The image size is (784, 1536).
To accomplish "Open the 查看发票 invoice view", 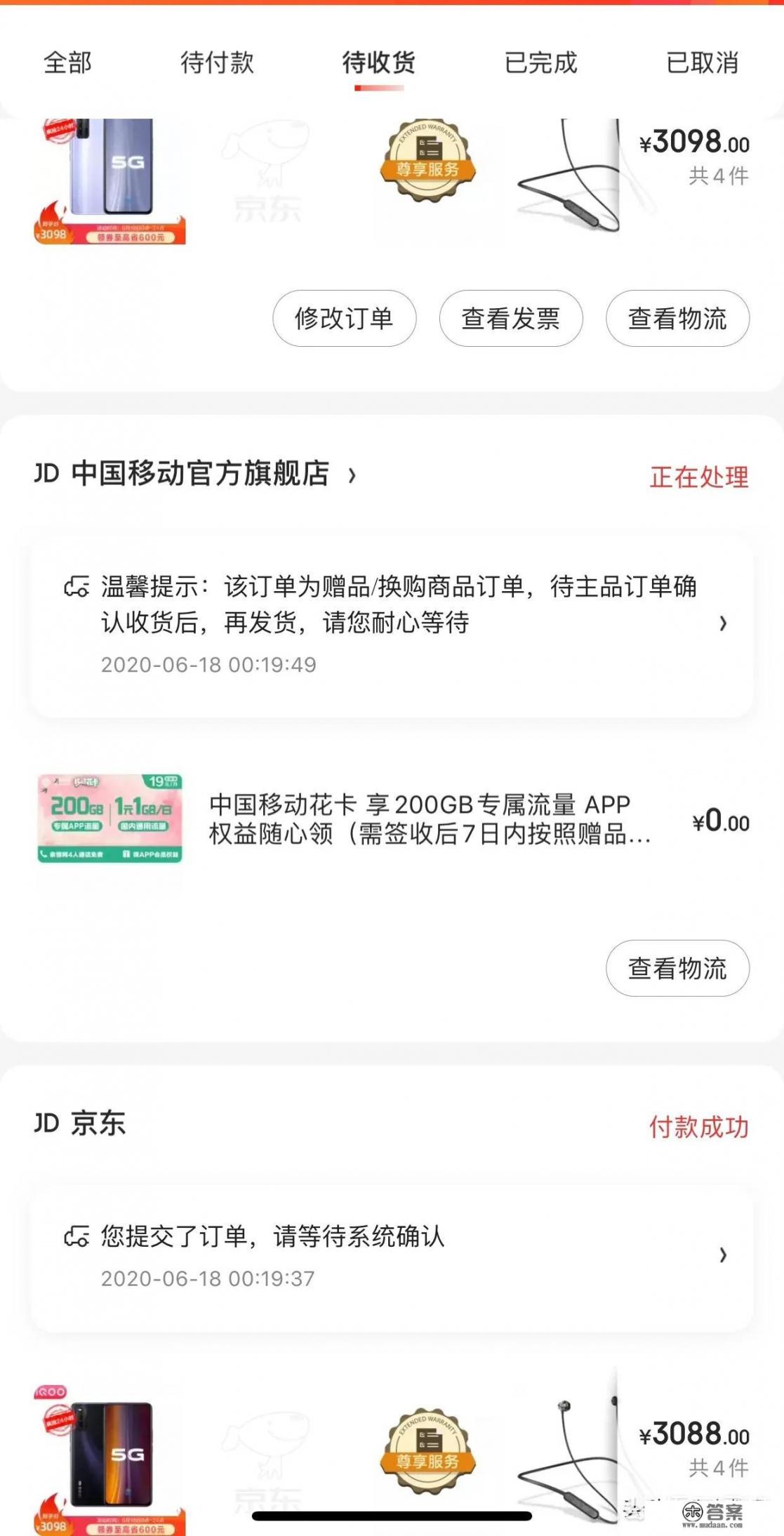I will pyautogui.click(x=510, y=318).
